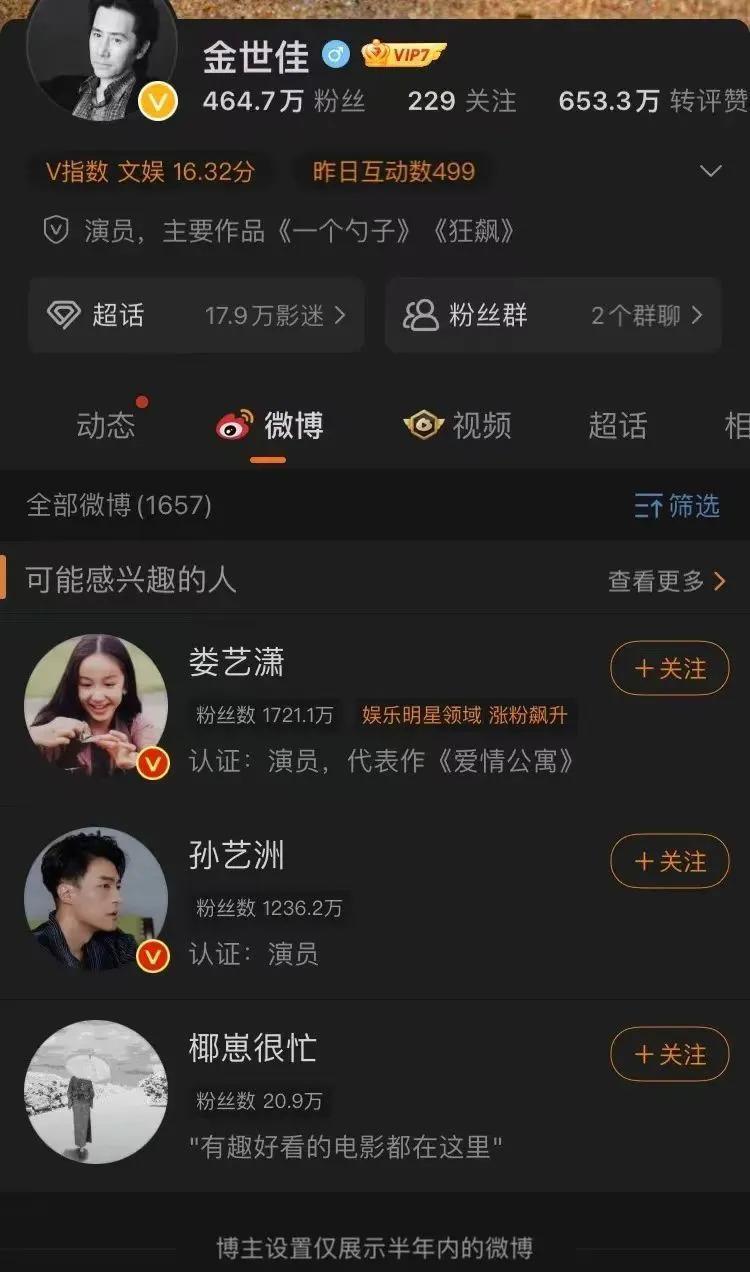Expand 粉丝群 via its right arrow
This screenshot has height=1272, width=750.
[x=697, y=316]
